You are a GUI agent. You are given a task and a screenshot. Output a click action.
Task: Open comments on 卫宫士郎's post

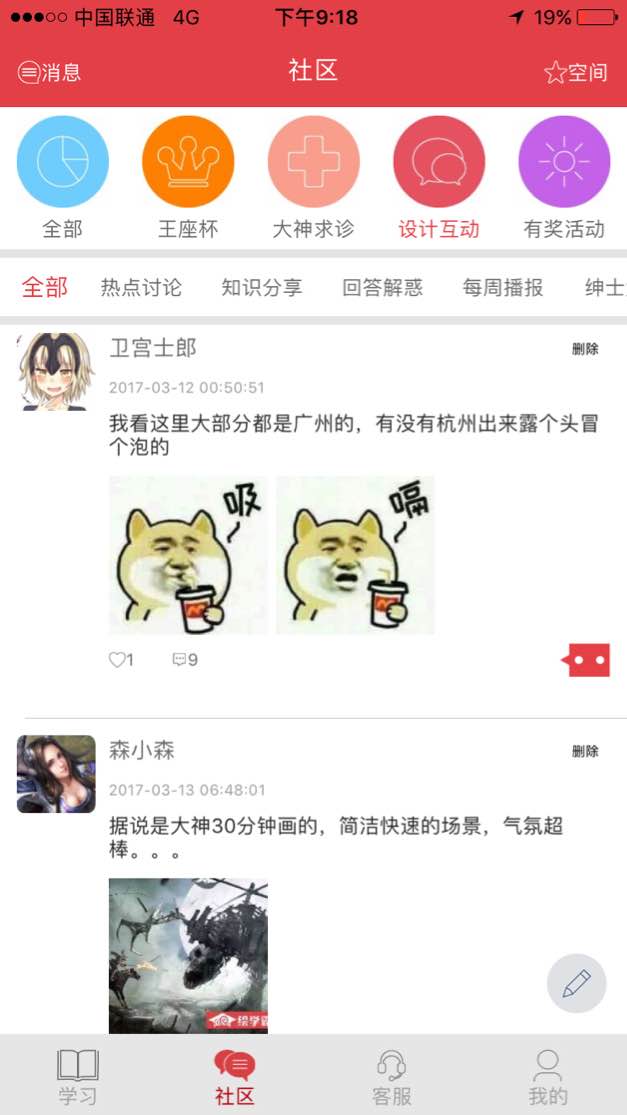click(x=185, y=660)
